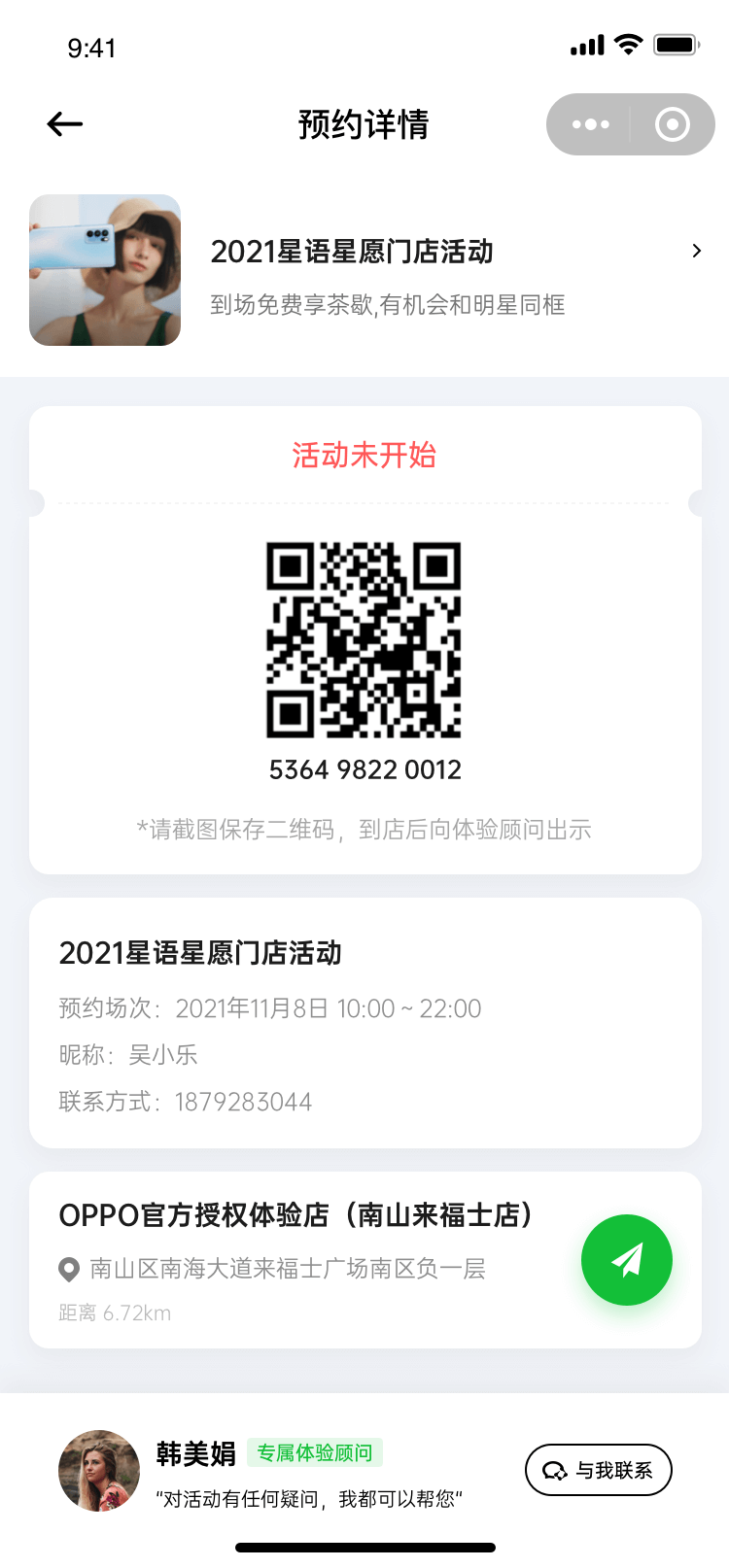Close the mini program with the circle icon
This screenshot has height=1568, width=729.
pyautogui.click(x=672, y=124)
